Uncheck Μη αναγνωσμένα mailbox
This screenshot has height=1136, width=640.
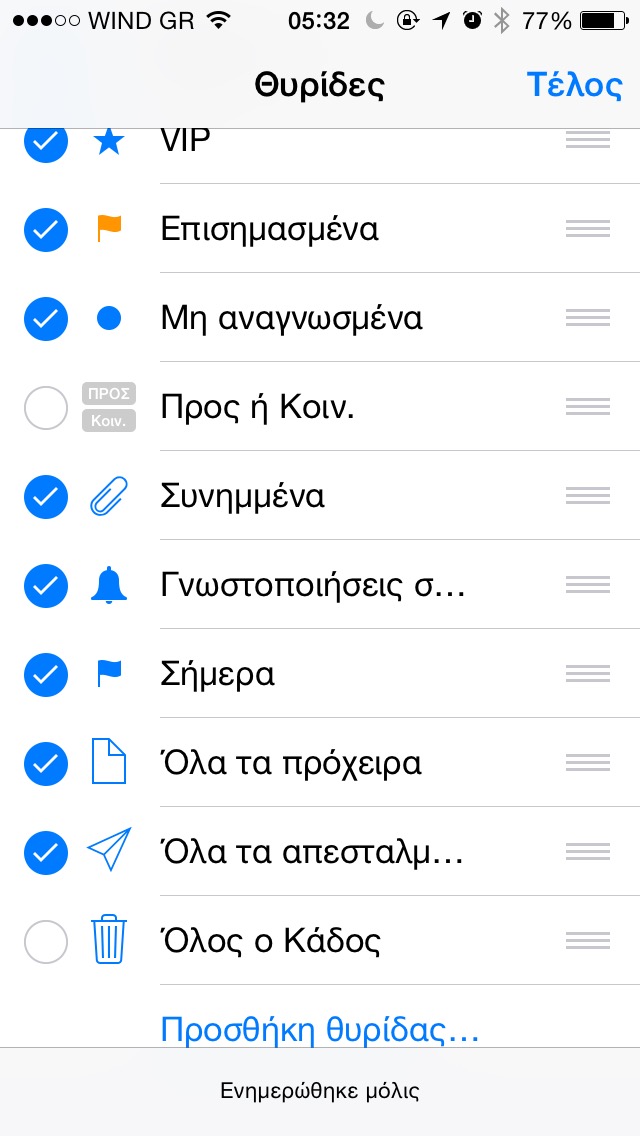(46, 319)
